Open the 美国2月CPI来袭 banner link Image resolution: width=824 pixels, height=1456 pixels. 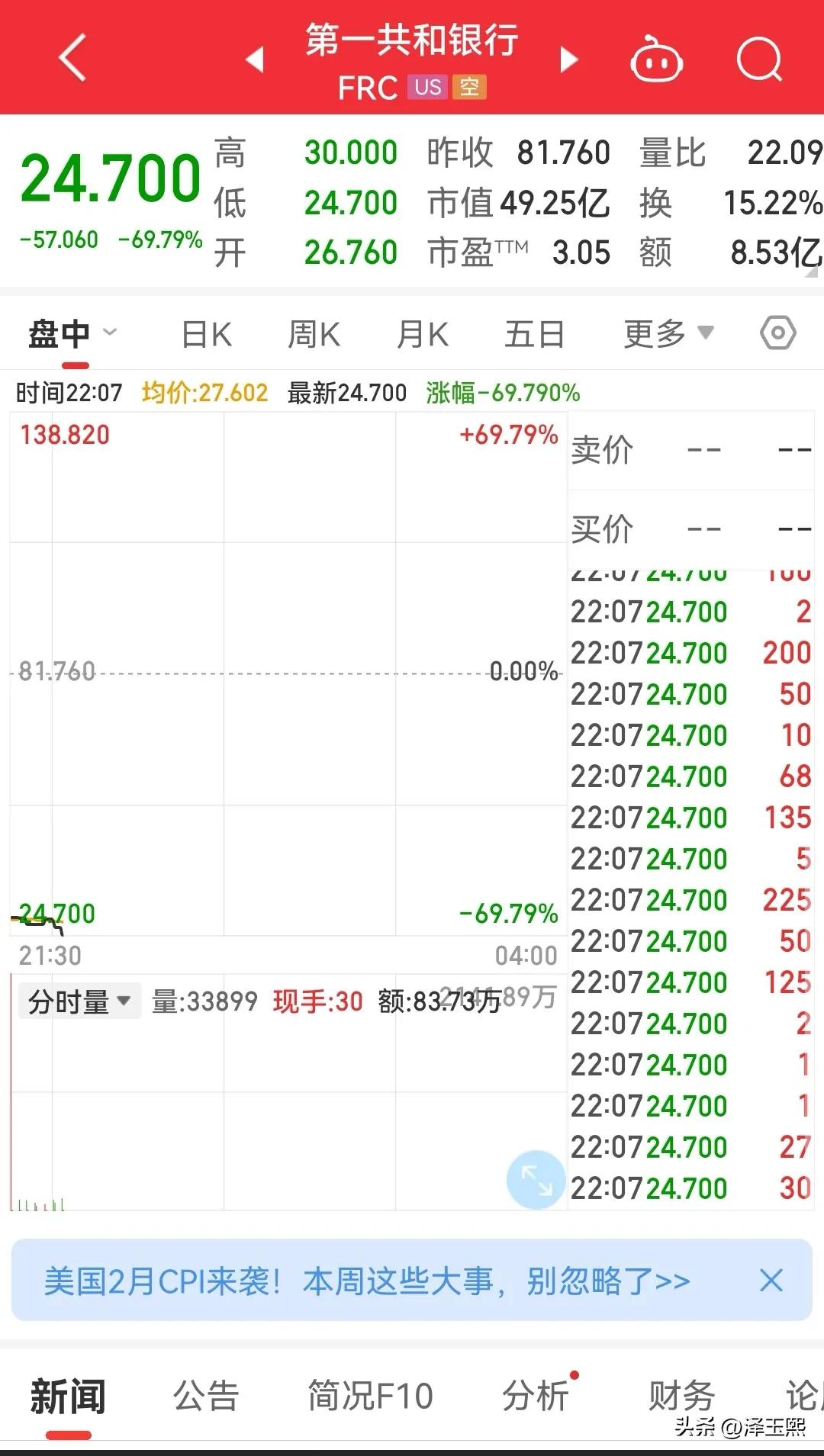click(366, 1281)
